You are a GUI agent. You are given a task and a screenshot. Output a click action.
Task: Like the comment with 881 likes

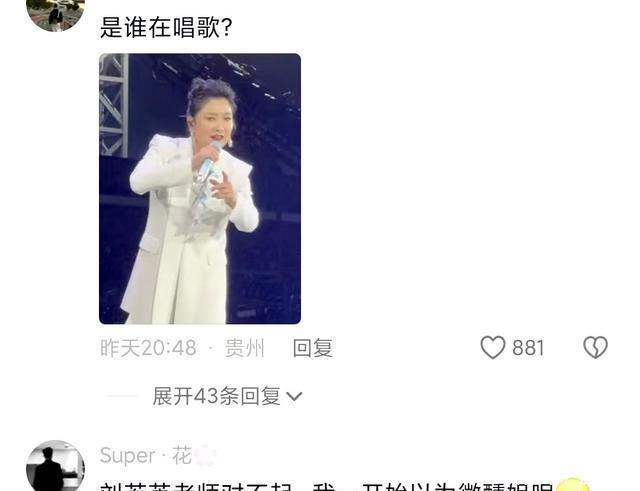494,347
